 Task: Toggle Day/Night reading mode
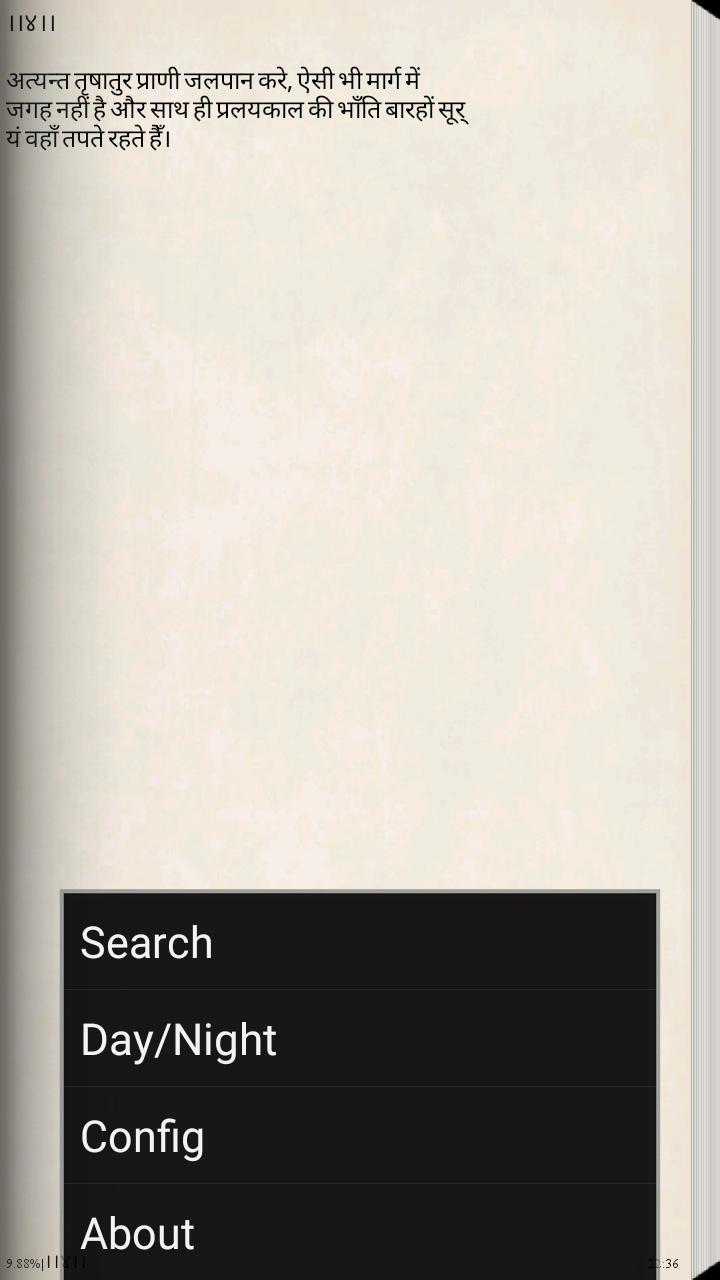click(x=360, y=1039)
